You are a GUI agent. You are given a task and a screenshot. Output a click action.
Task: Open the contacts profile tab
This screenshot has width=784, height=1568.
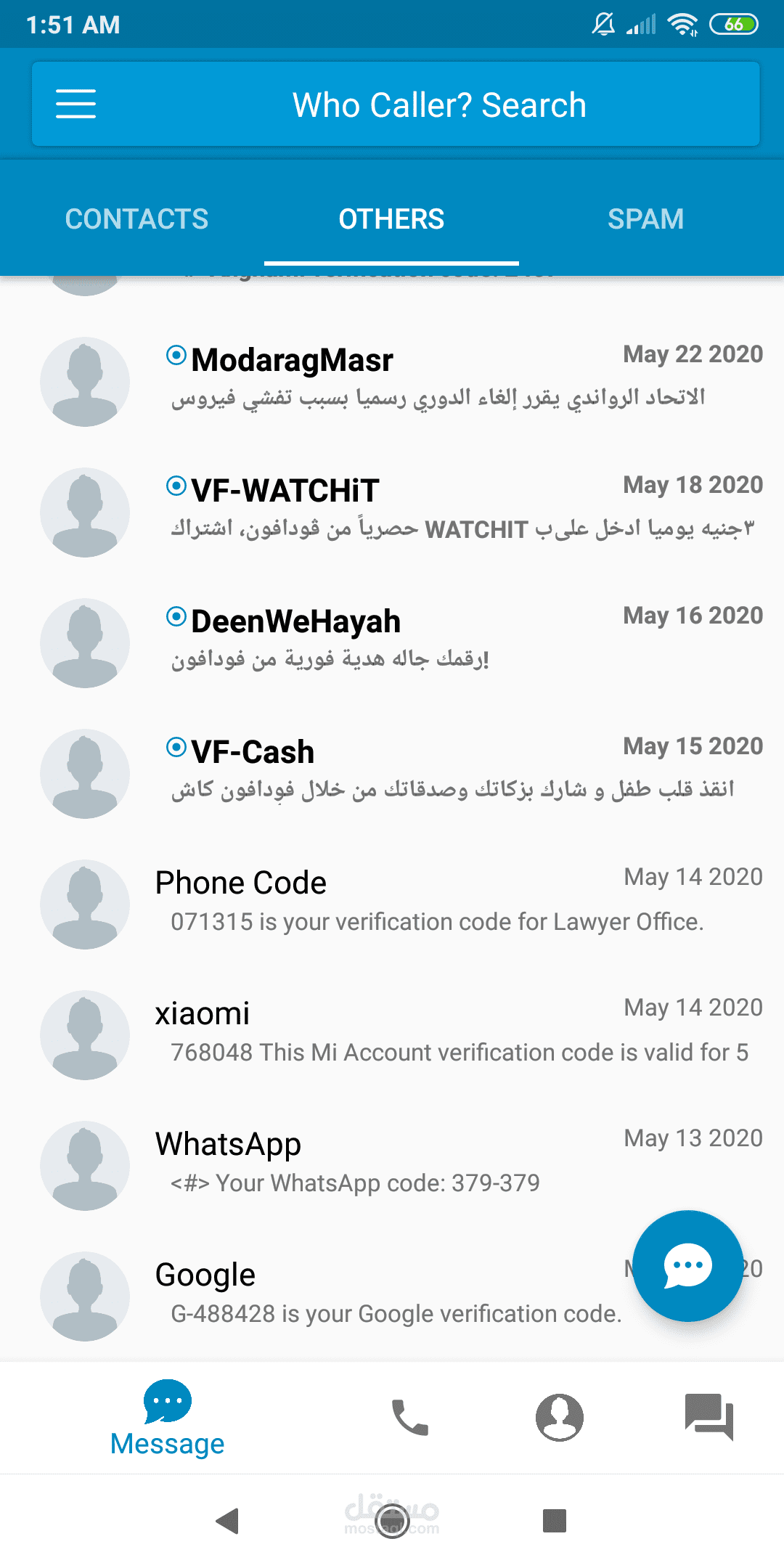click(560, 1417)
